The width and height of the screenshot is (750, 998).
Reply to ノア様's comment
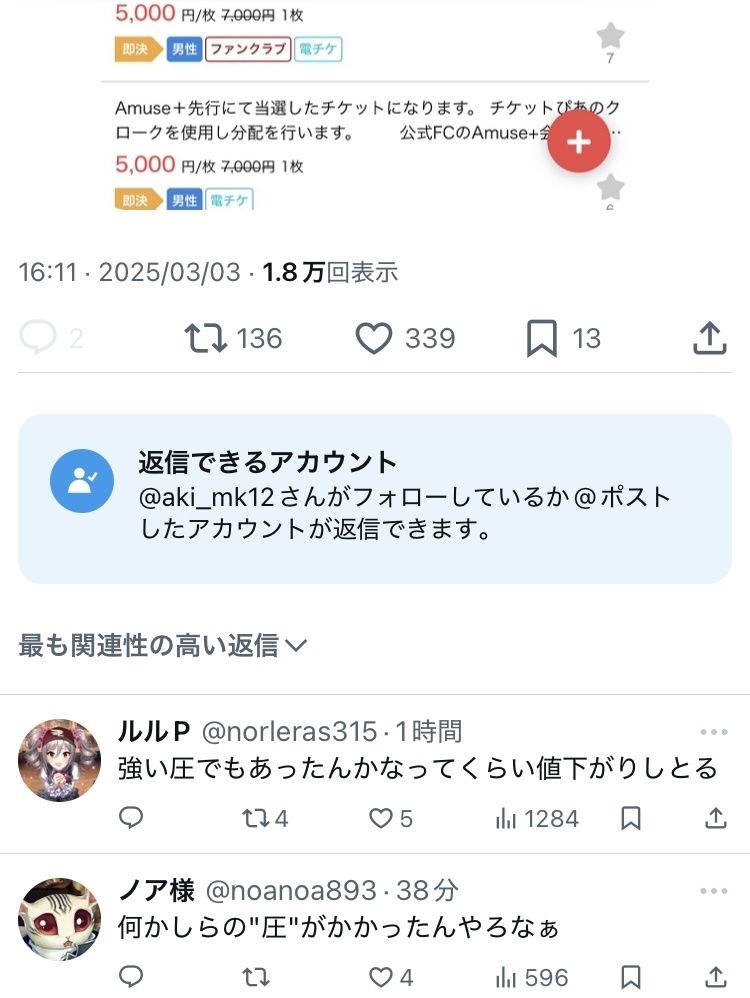(x=132, y=977)
